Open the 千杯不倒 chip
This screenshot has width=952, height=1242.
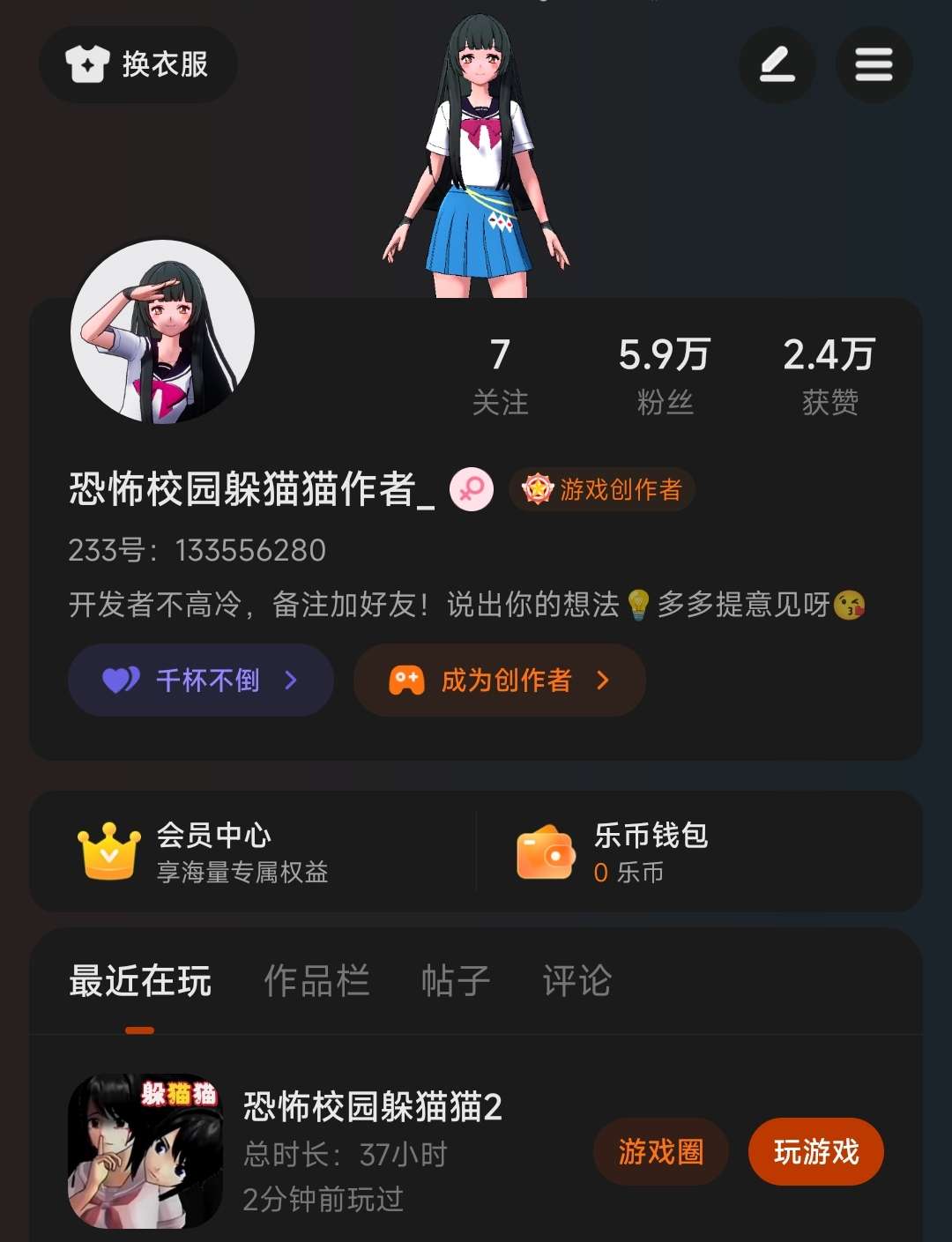click(x=201, y=680)
